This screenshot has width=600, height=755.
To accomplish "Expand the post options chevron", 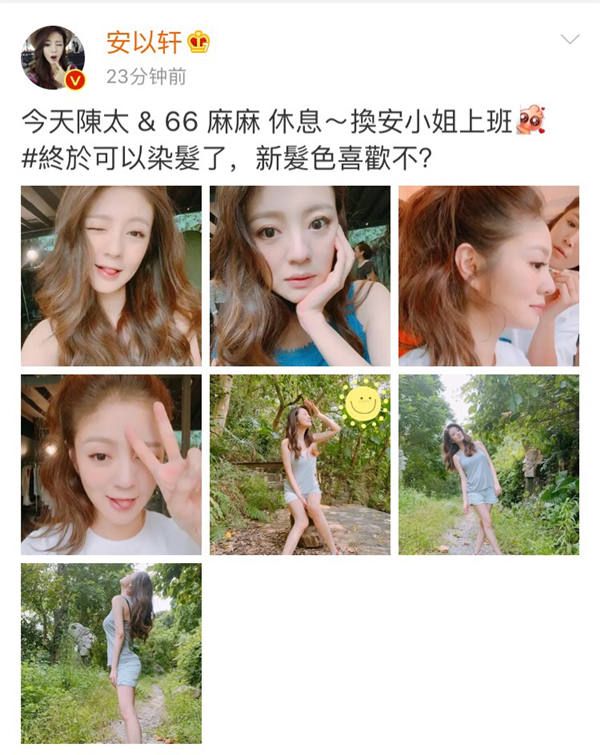I will pos(569,41).
